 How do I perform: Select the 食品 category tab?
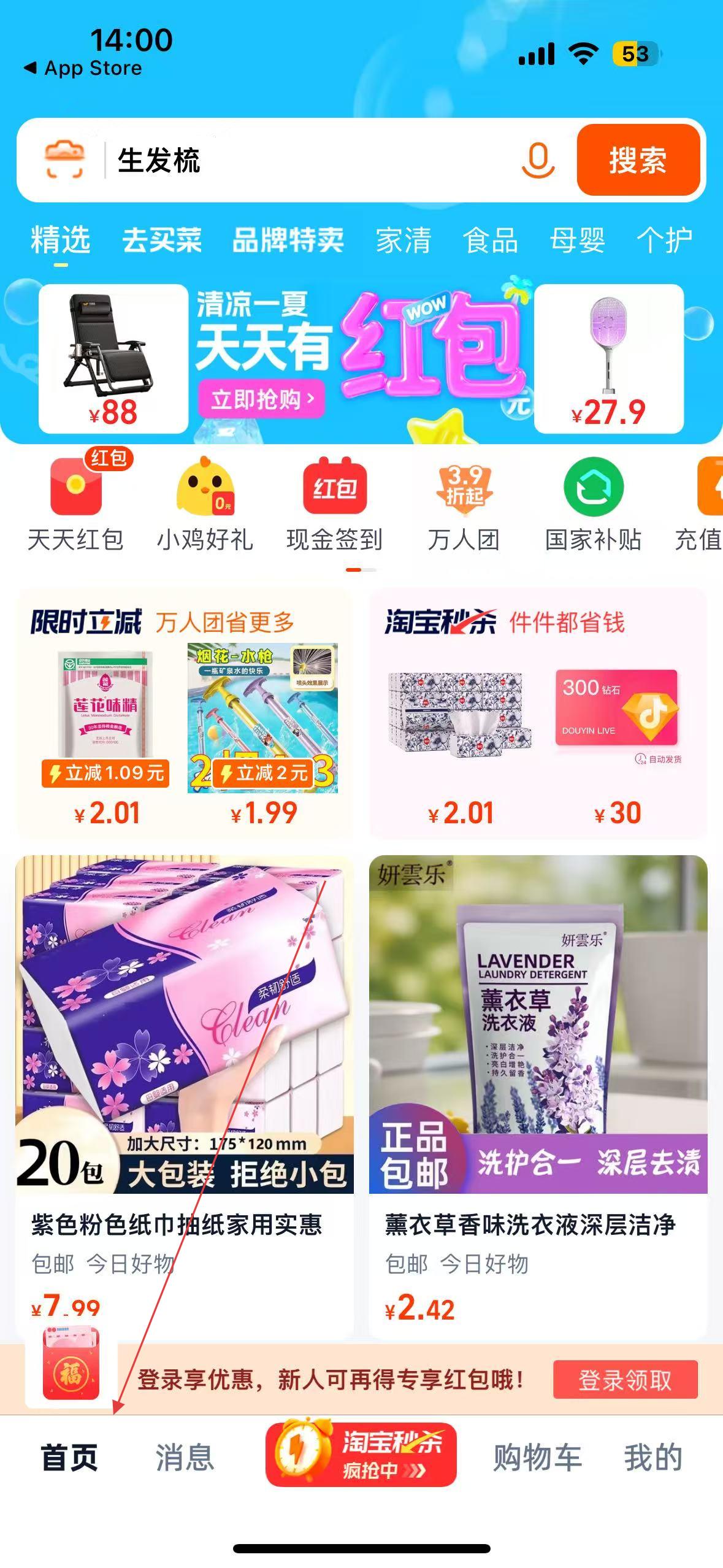tap(490, 240)
